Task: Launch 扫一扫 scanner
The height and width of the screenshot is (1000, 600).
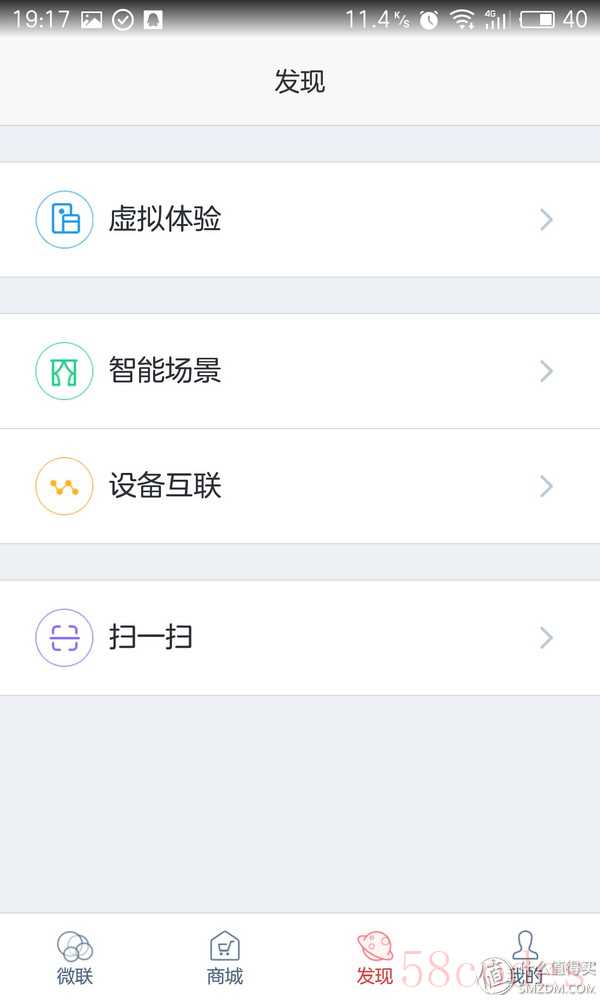Action: tap(300, 638)
